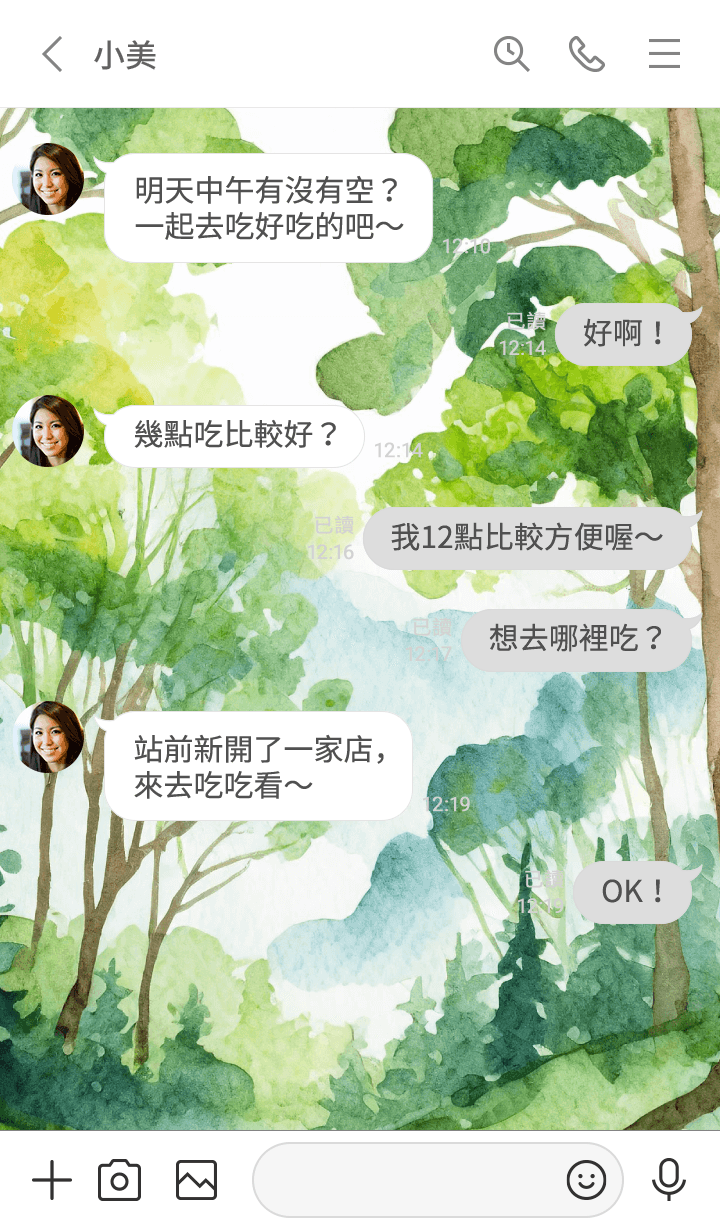720x1232 pixels.
Task: Record a voice message with the microphone
Action: click(x=668, y=1181)
